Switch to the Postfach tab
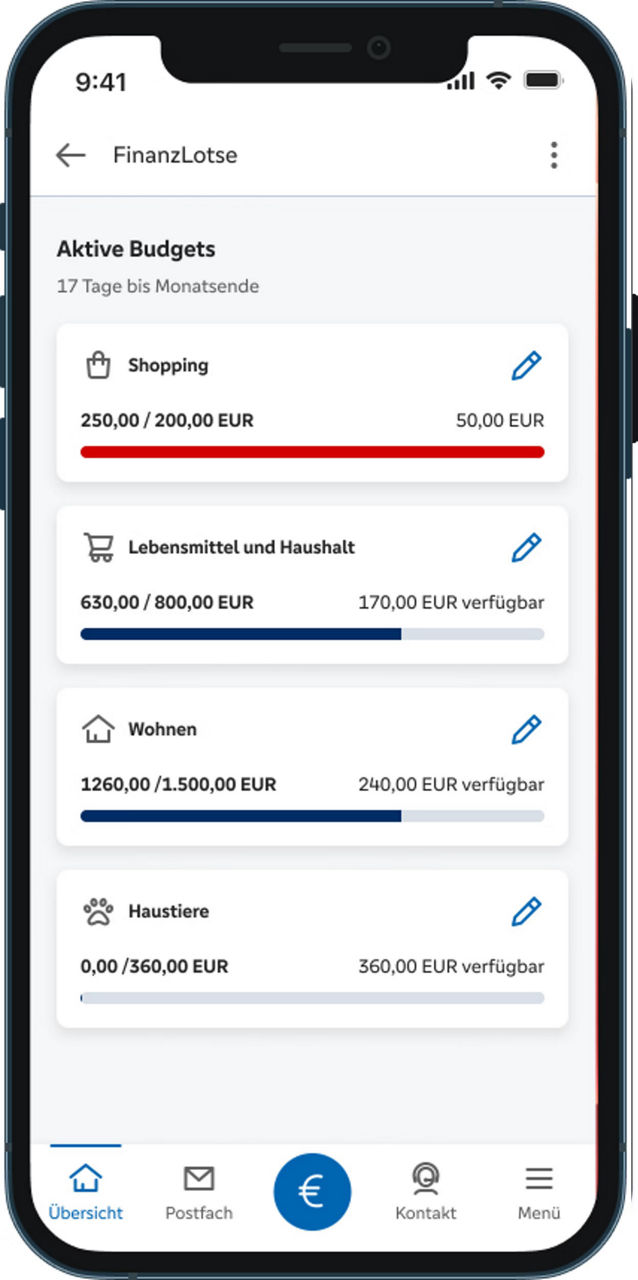This screenshot has height=1280, width=638. point(199,1193)
